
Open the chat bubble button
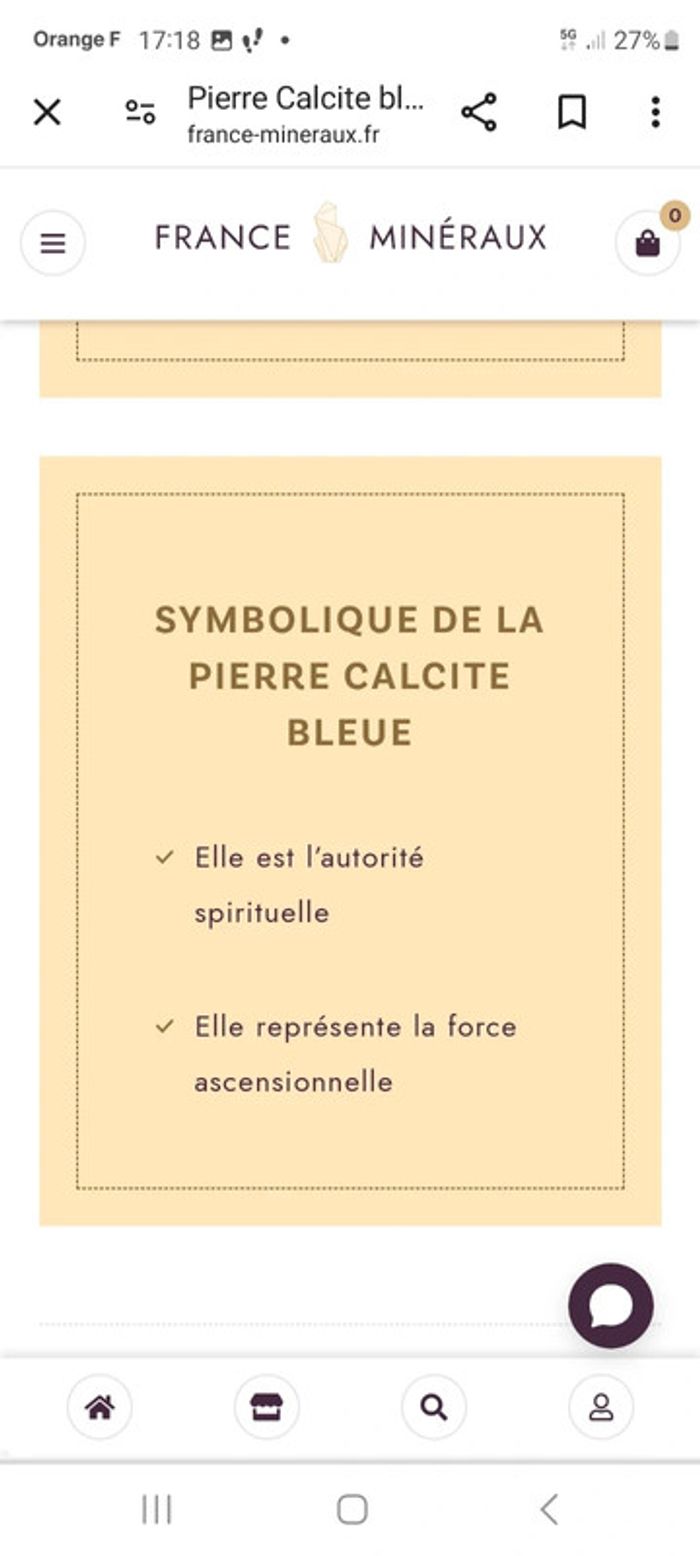click(x=610, y=1305)
